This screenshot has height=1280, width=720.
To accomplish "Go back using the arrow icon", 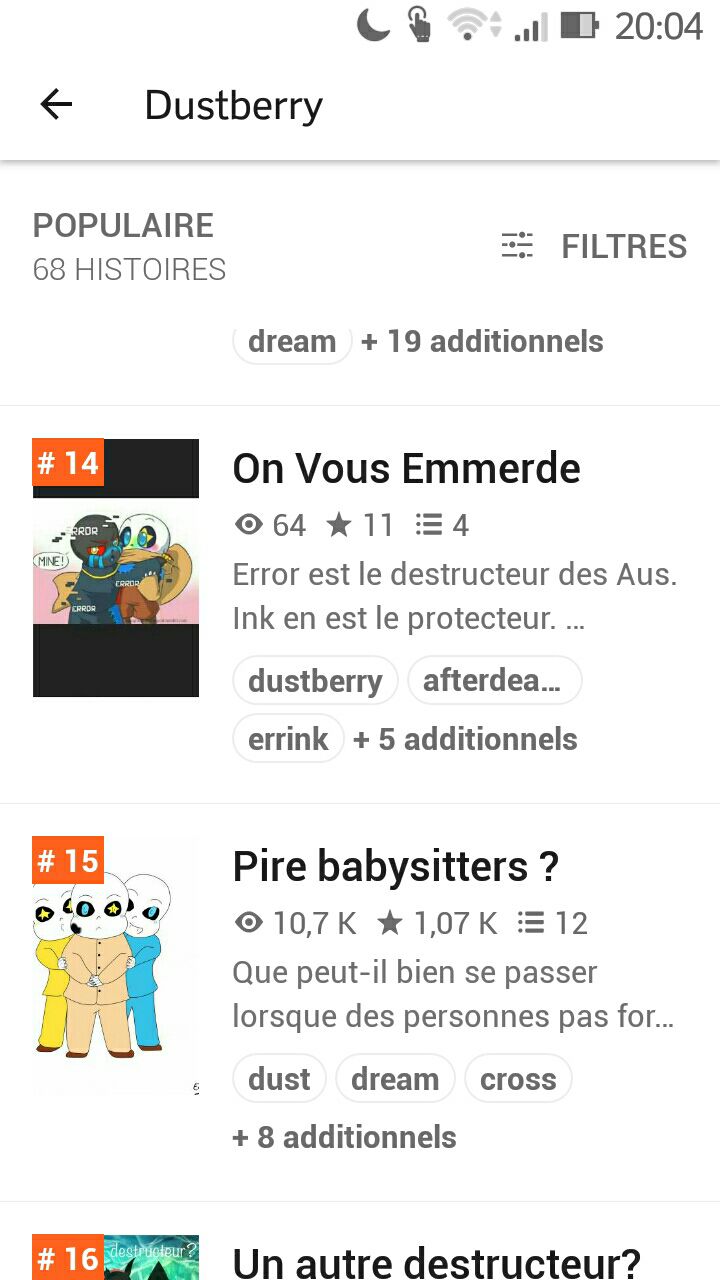I will pos(56,104).
